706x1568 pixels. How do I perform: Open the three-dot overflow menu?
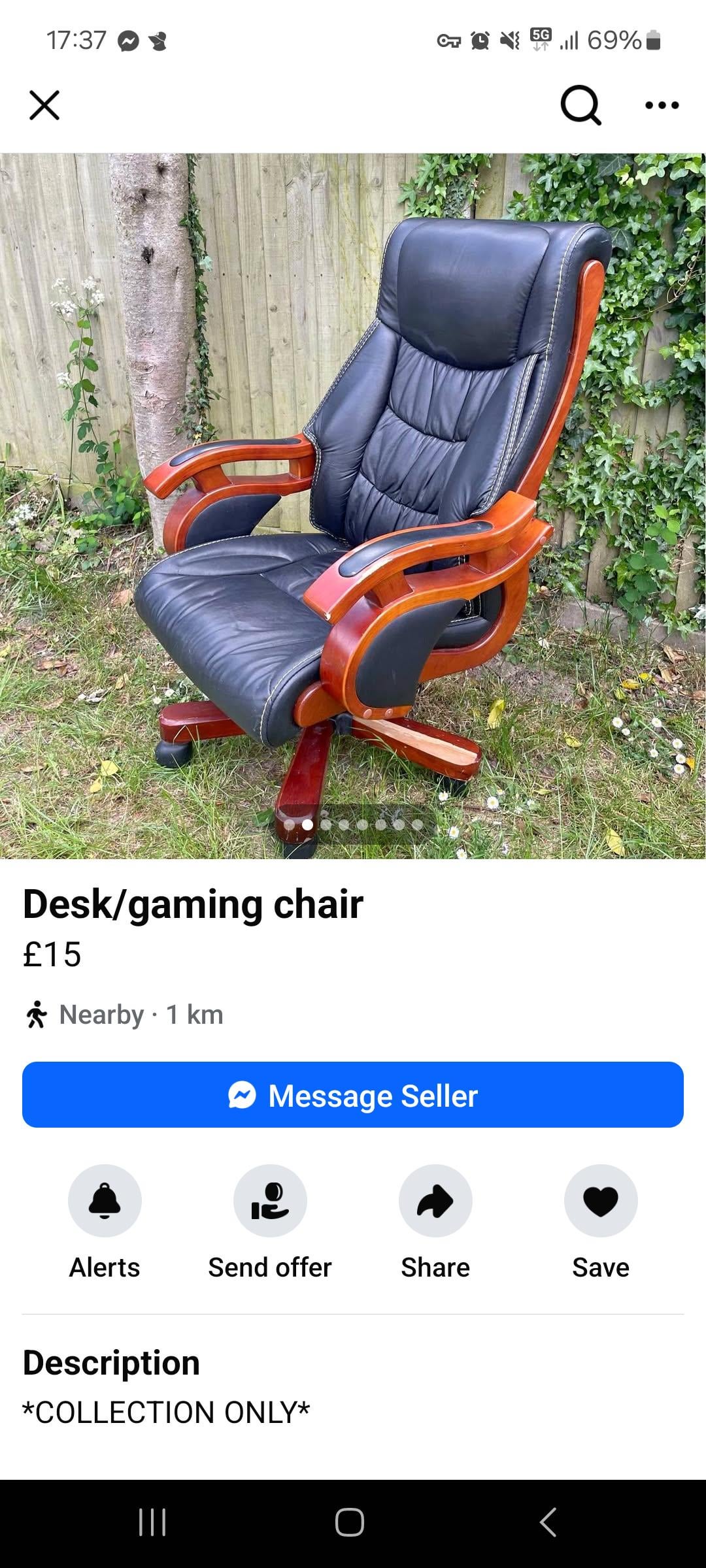coord(662,105)
